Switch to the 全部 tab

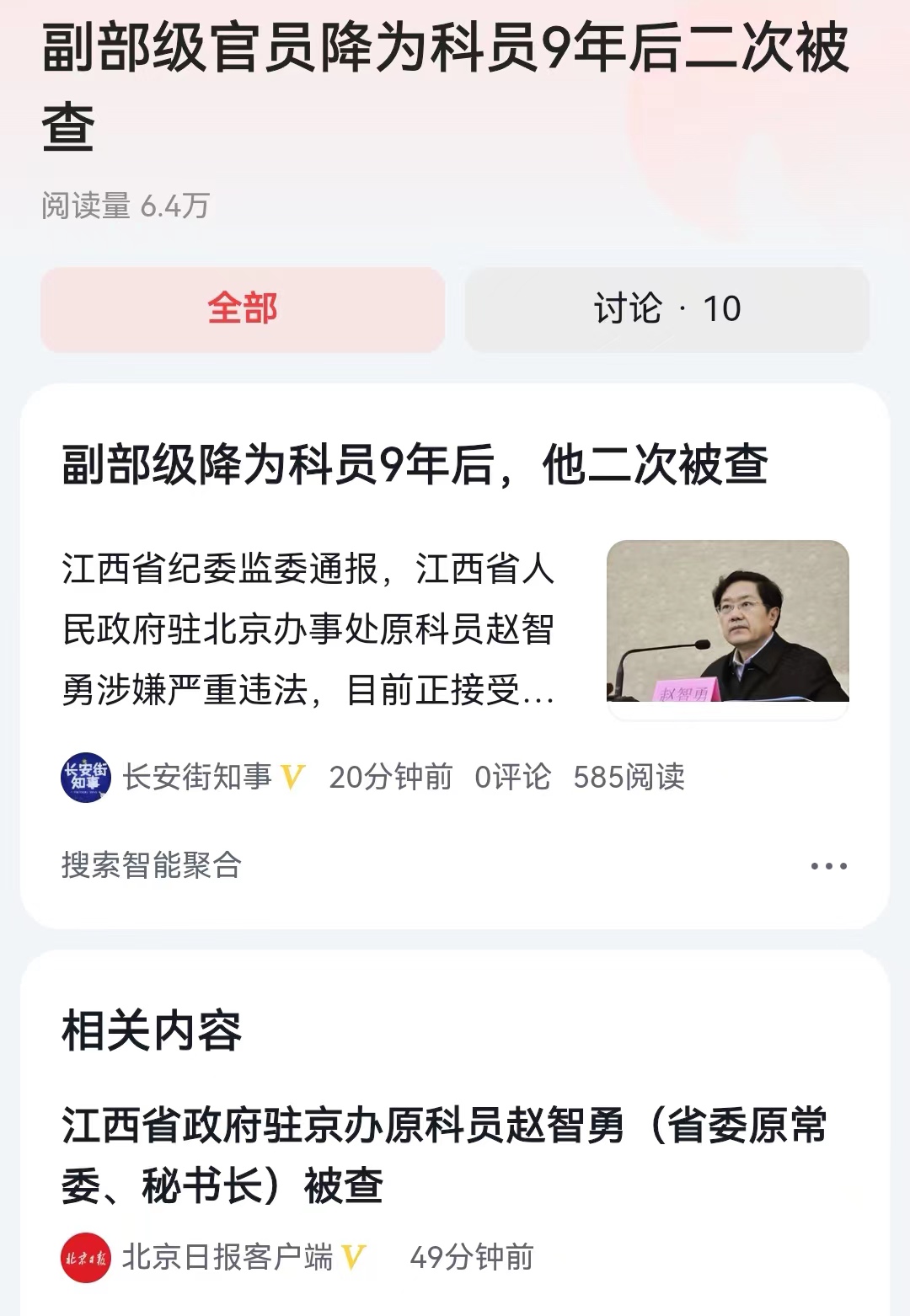point(242,309)
